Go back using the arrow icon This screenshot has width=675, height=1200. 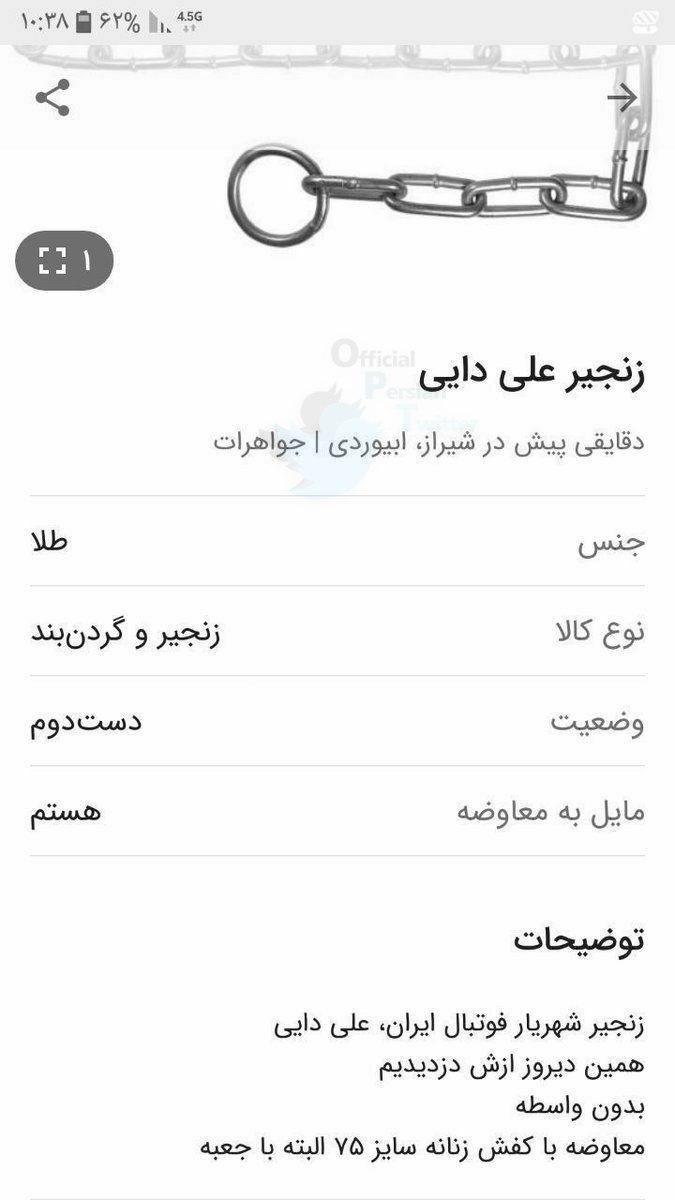[622, 97]
